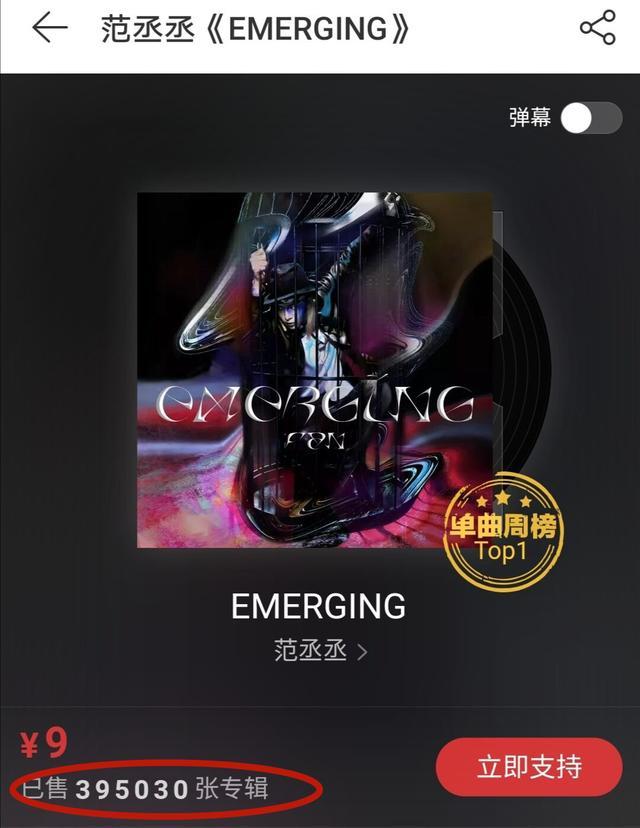640x828 pixels.
Task: Open artist page for 范丞丞
Action: [x=320, y=651]
